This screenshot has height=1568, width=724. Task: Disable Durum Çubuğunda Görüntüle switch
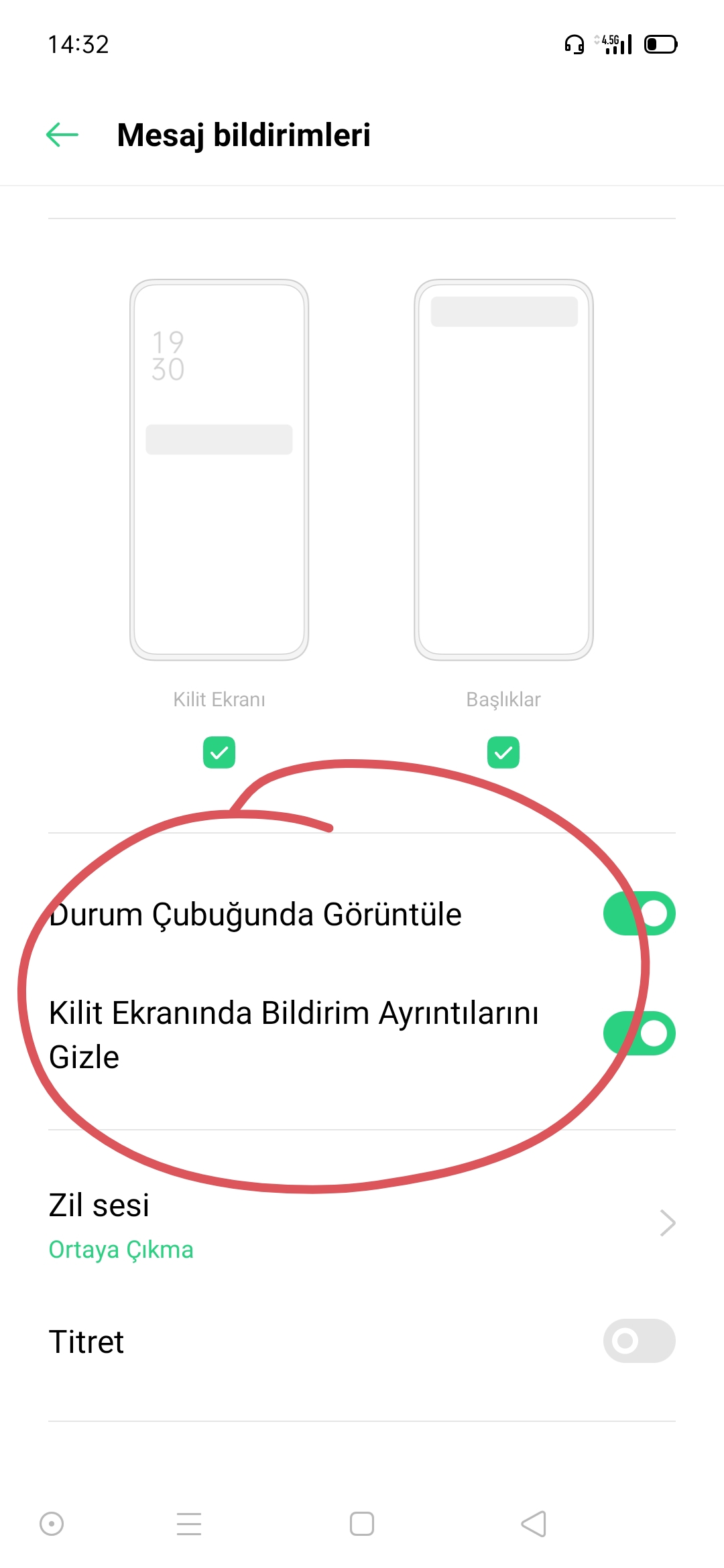pos(639,913)
